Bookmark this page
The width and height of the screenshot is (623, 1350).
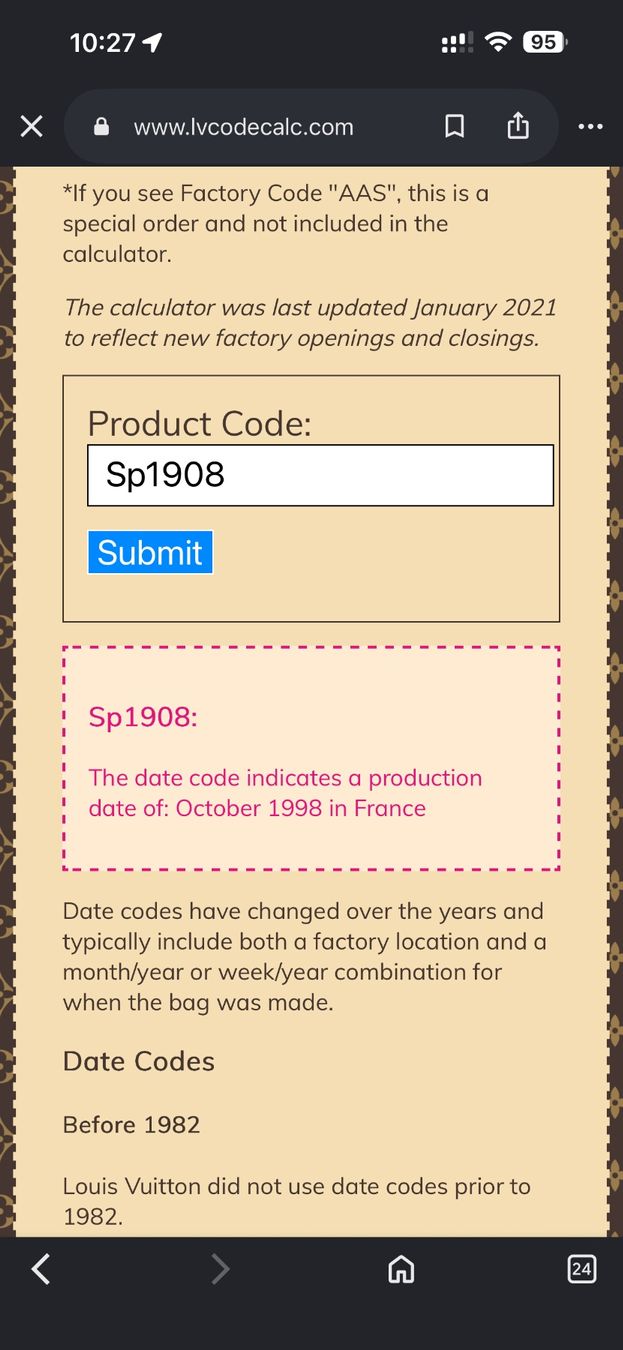(x=454, y=126)
